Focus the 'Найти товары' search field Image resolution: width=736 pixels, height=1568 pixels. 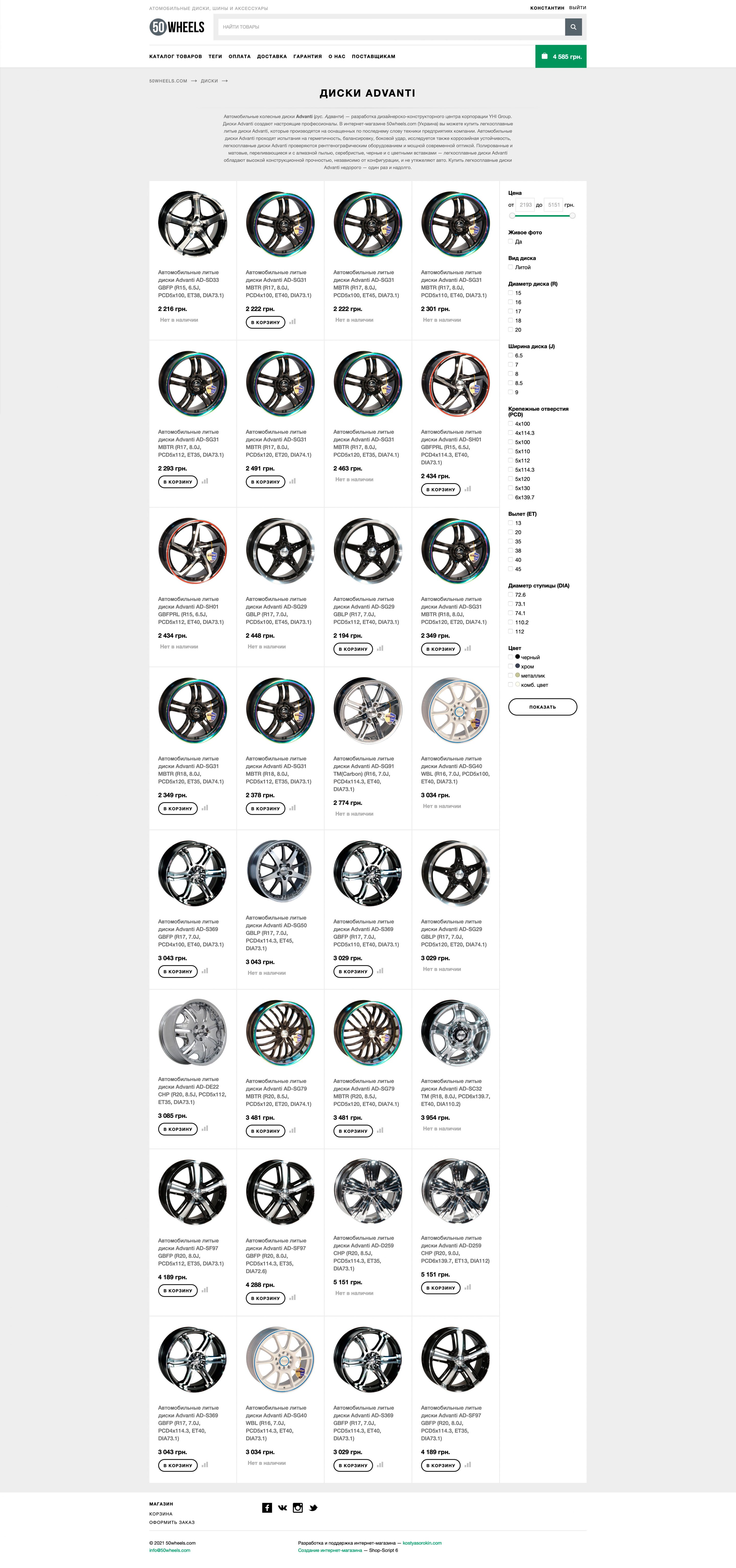[x=390, y=27]
